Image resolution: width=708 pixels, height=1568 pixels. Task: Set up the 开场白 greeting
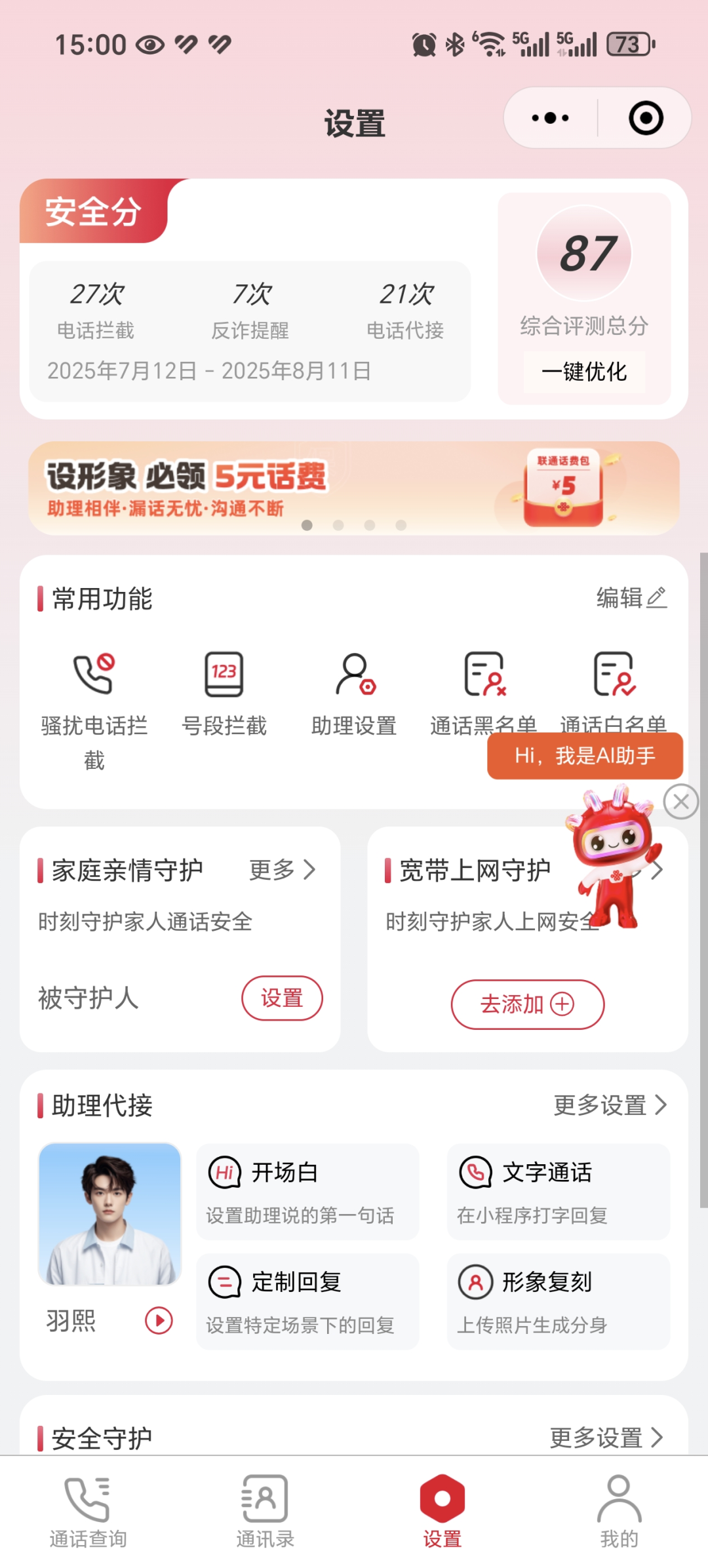click(307, 1191)
